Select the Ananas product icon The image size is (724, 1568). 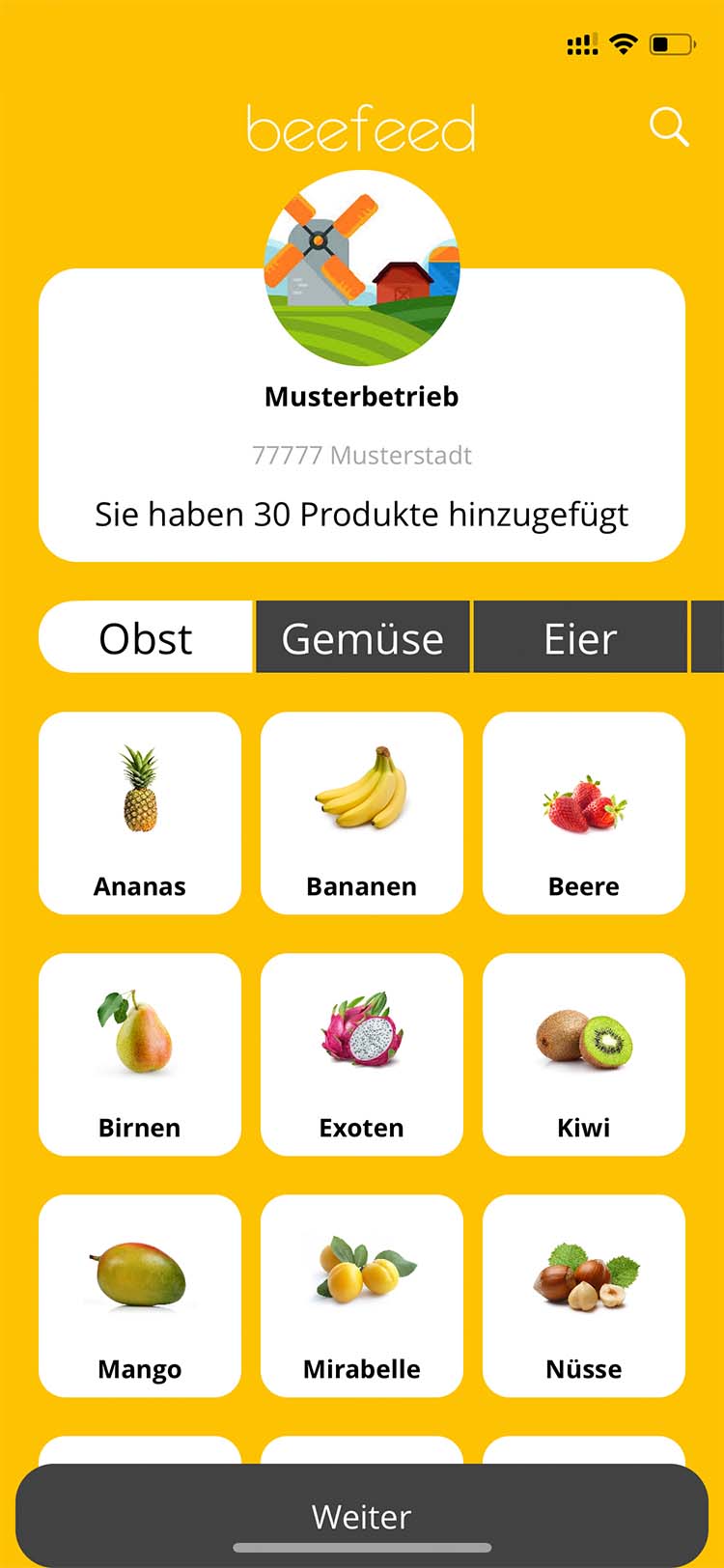coord(138,792)
